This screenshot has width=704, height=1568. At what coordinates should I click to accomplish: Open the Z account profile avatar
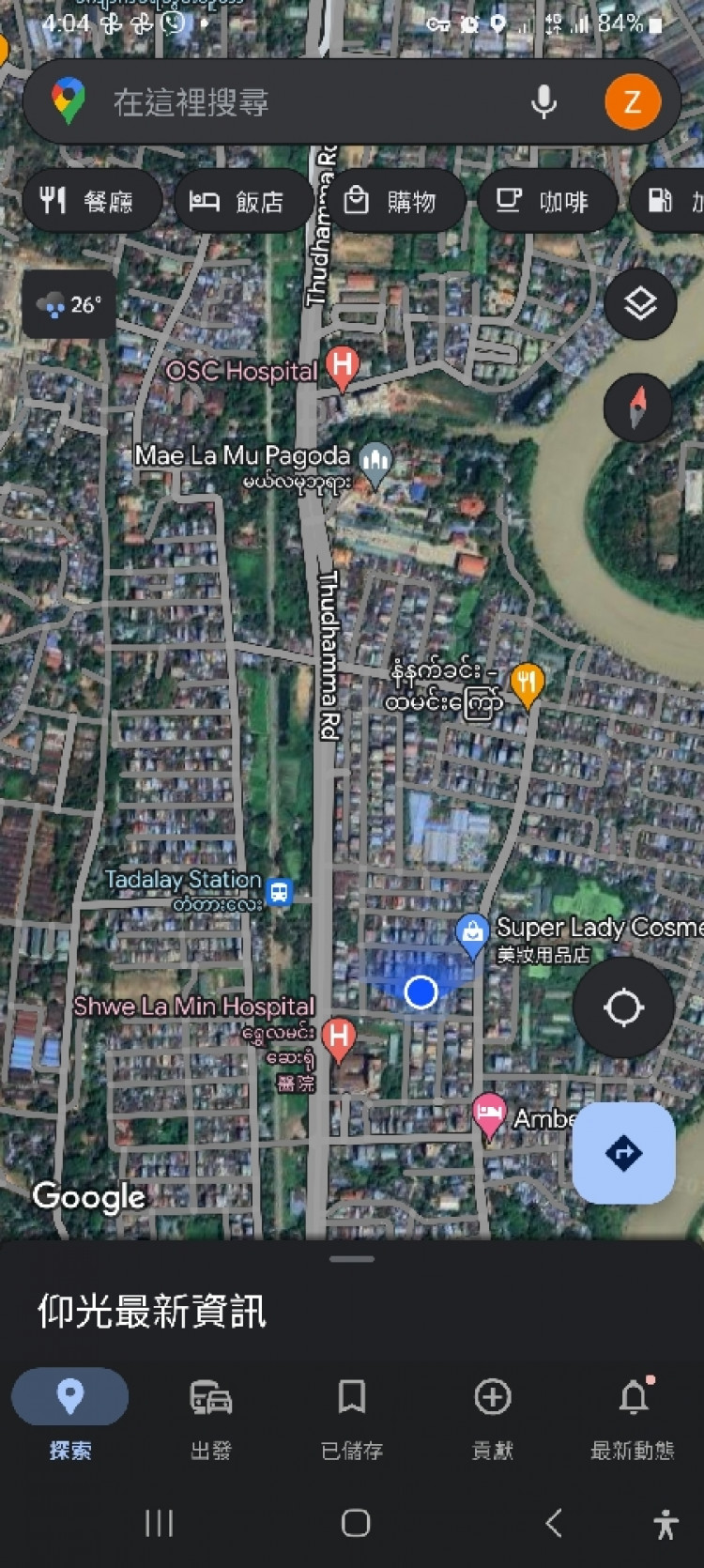coord(632,102)
